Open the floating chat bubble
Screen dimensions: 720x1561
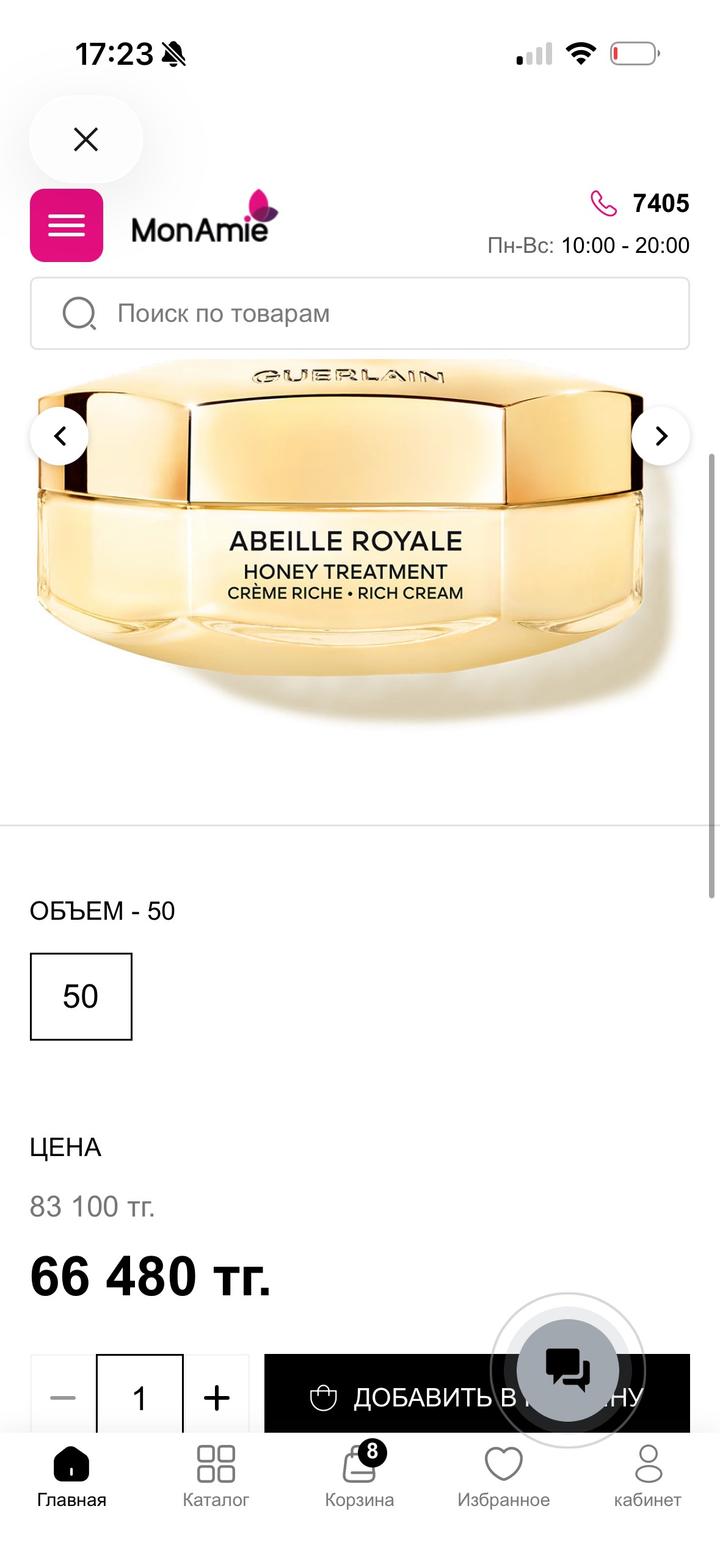568,1369
